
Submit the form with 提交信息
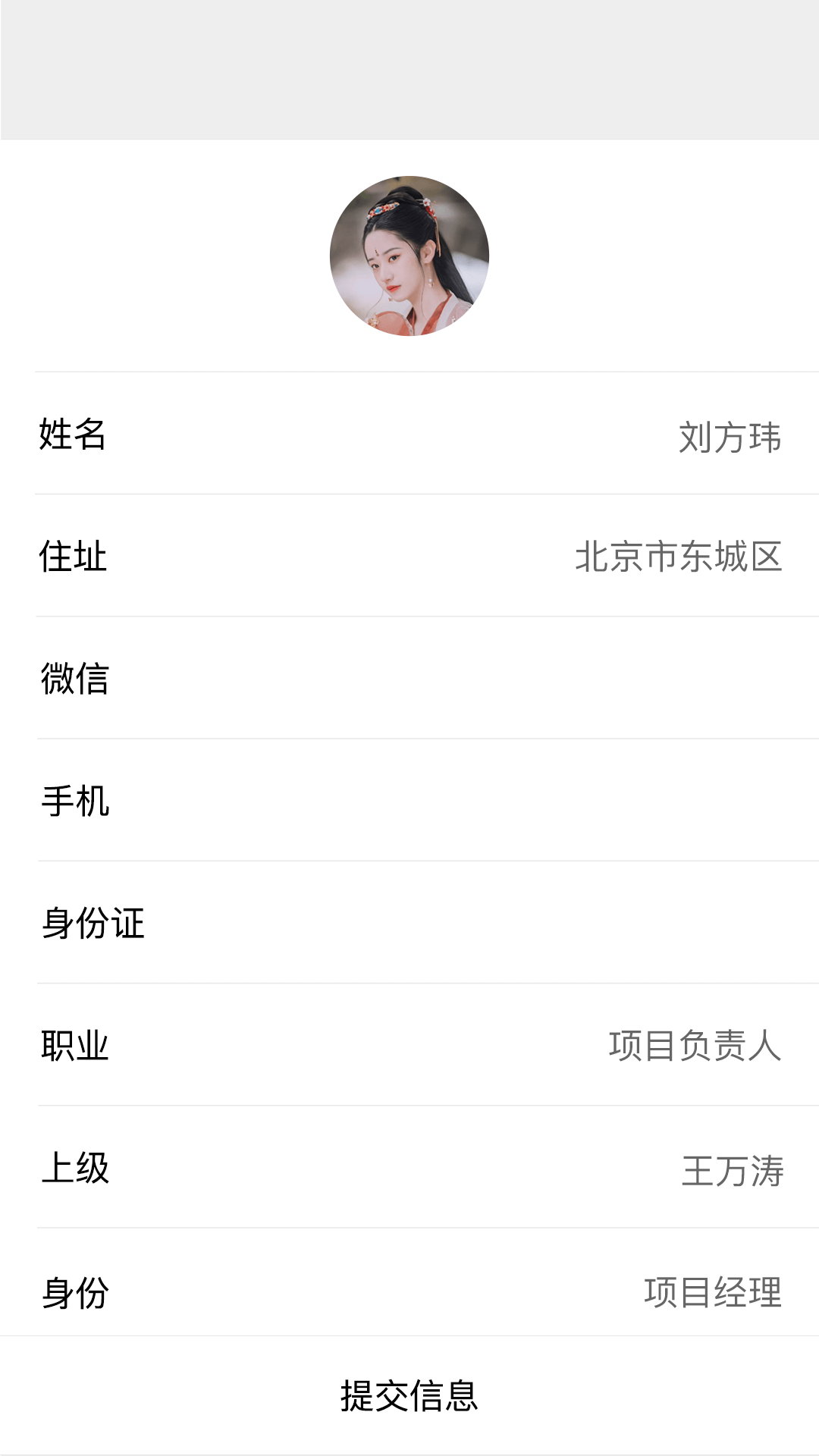pos(409,1396)
